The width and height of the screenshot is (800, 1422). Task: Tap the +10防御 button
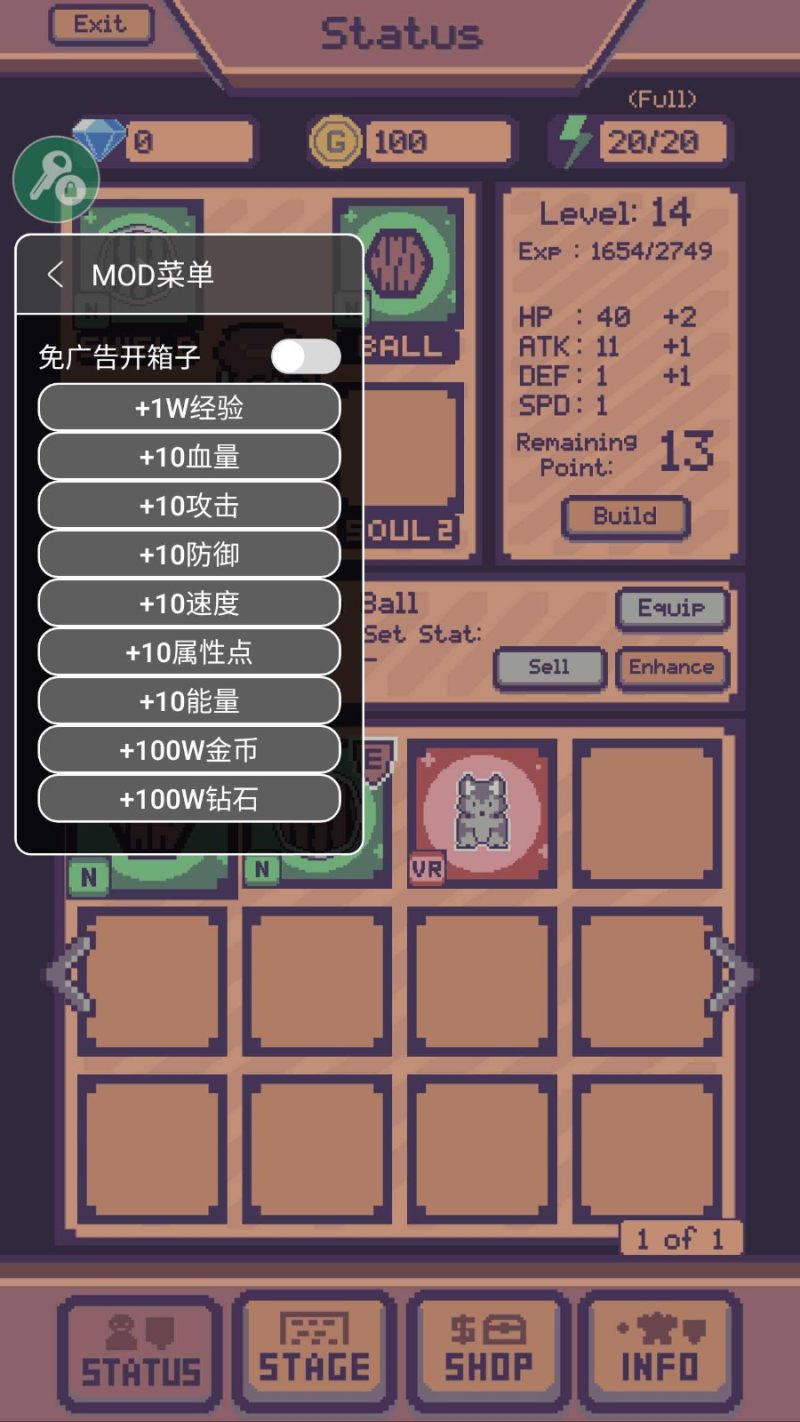pos(189,555)
